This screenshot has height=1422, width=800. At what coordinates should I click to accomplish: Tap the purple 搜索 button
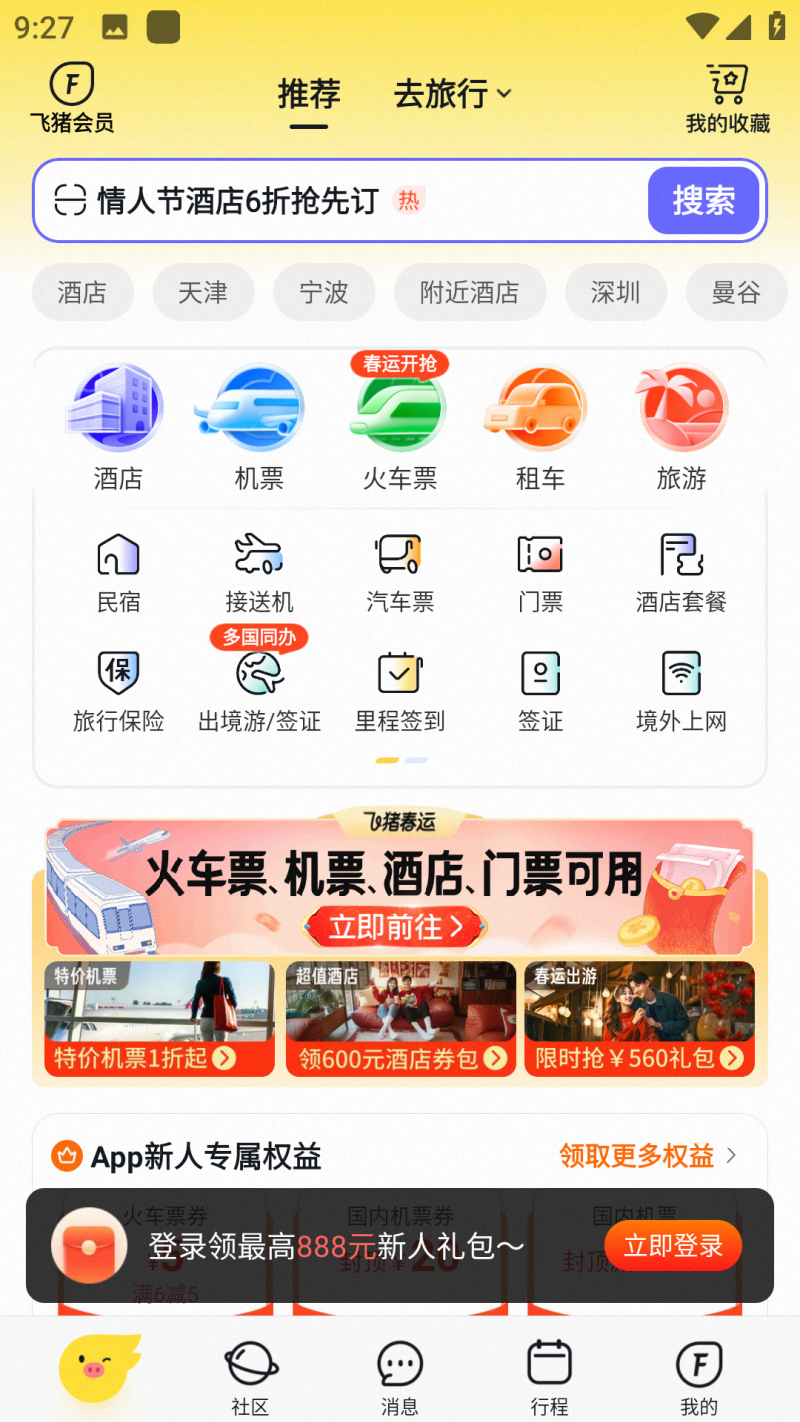tap(703, 201)
